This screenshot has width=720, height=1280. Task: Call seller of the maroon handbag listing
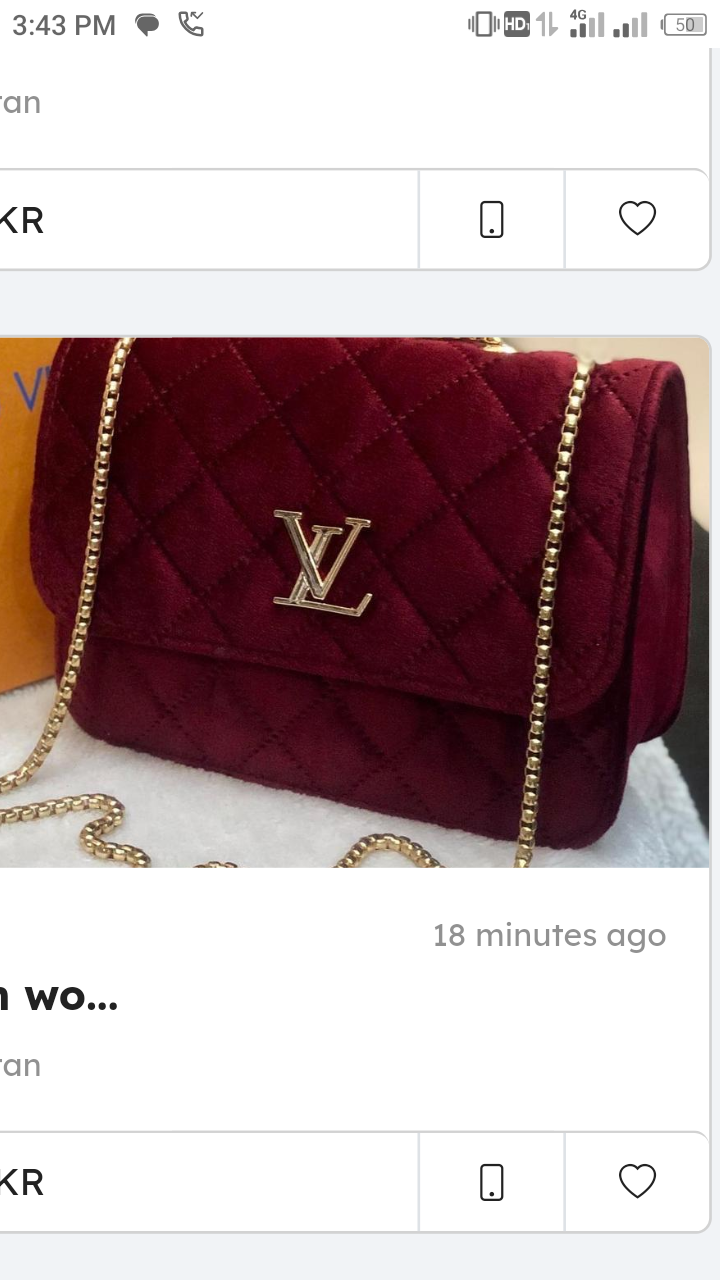pos(491,1182)
